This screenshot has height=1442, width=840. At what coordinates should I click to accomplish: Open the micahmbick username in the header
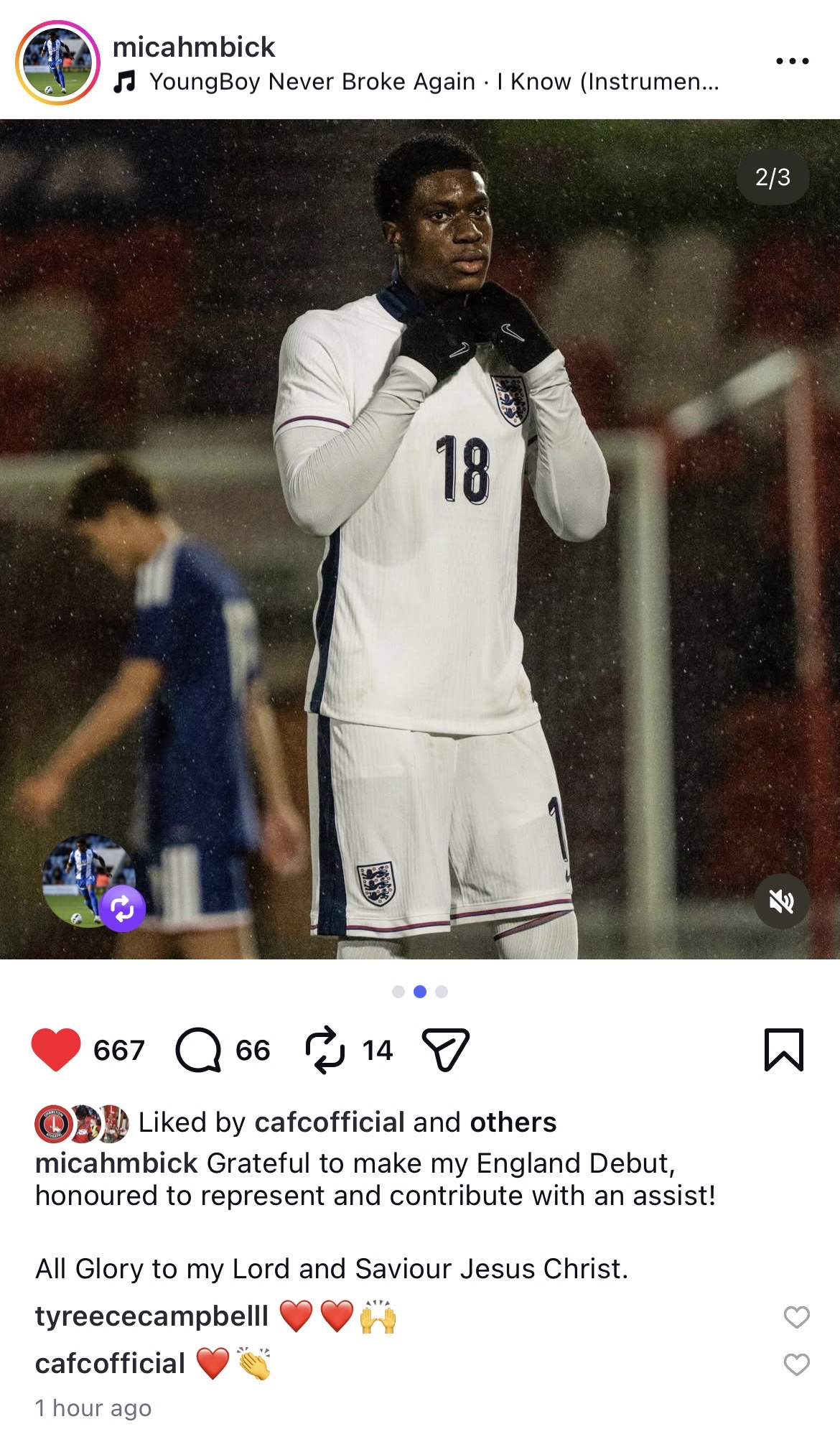(194, 47)
